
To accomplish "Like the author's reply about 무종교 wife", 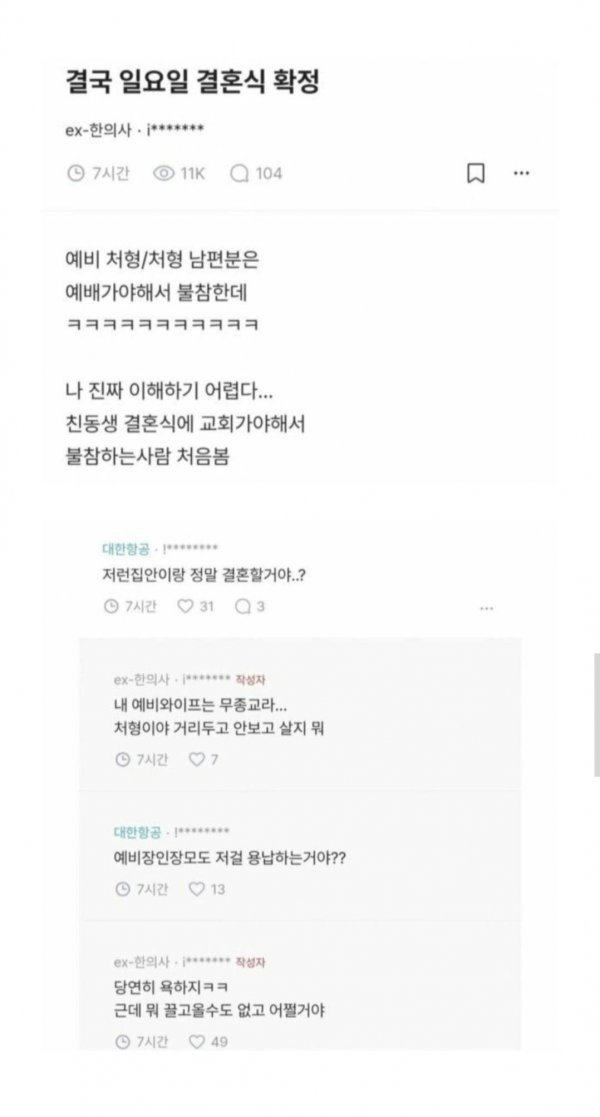I will pyautogui.click(x=197, y=760).
